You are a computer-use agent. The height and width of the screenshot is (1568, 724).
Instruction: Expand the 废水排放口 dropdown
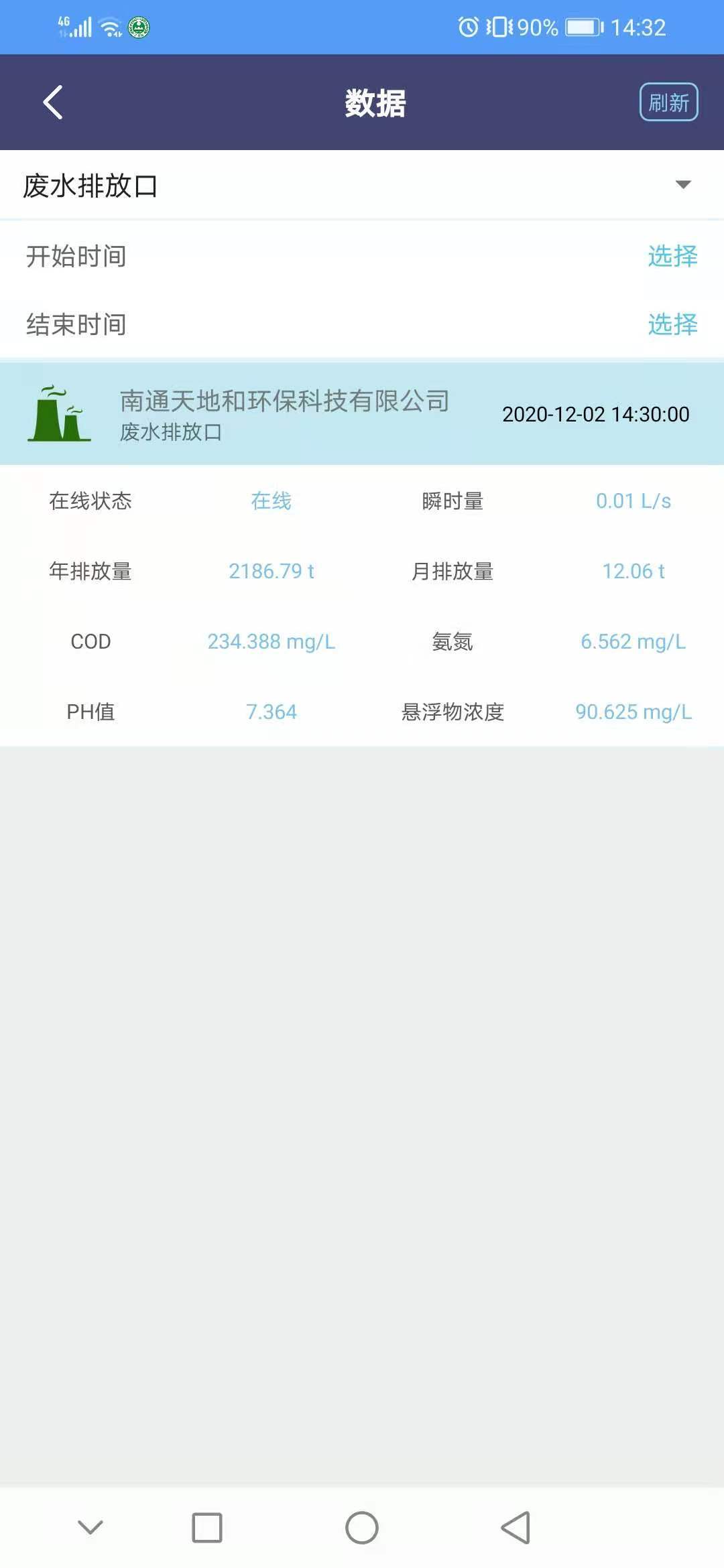(x=362, y=185)
